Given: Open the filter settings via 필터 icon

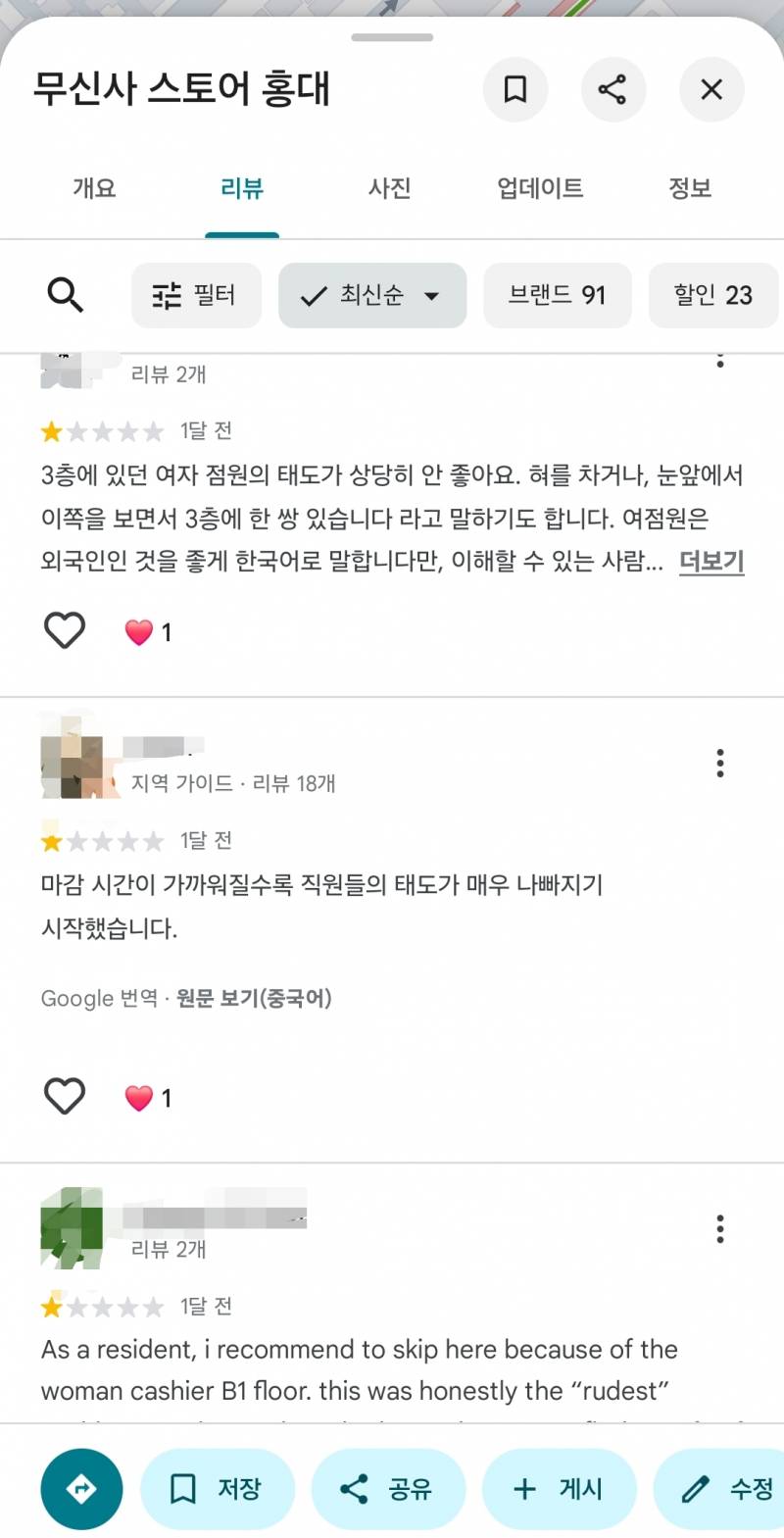Looking at the screenshot, I should tap(196, 295).
